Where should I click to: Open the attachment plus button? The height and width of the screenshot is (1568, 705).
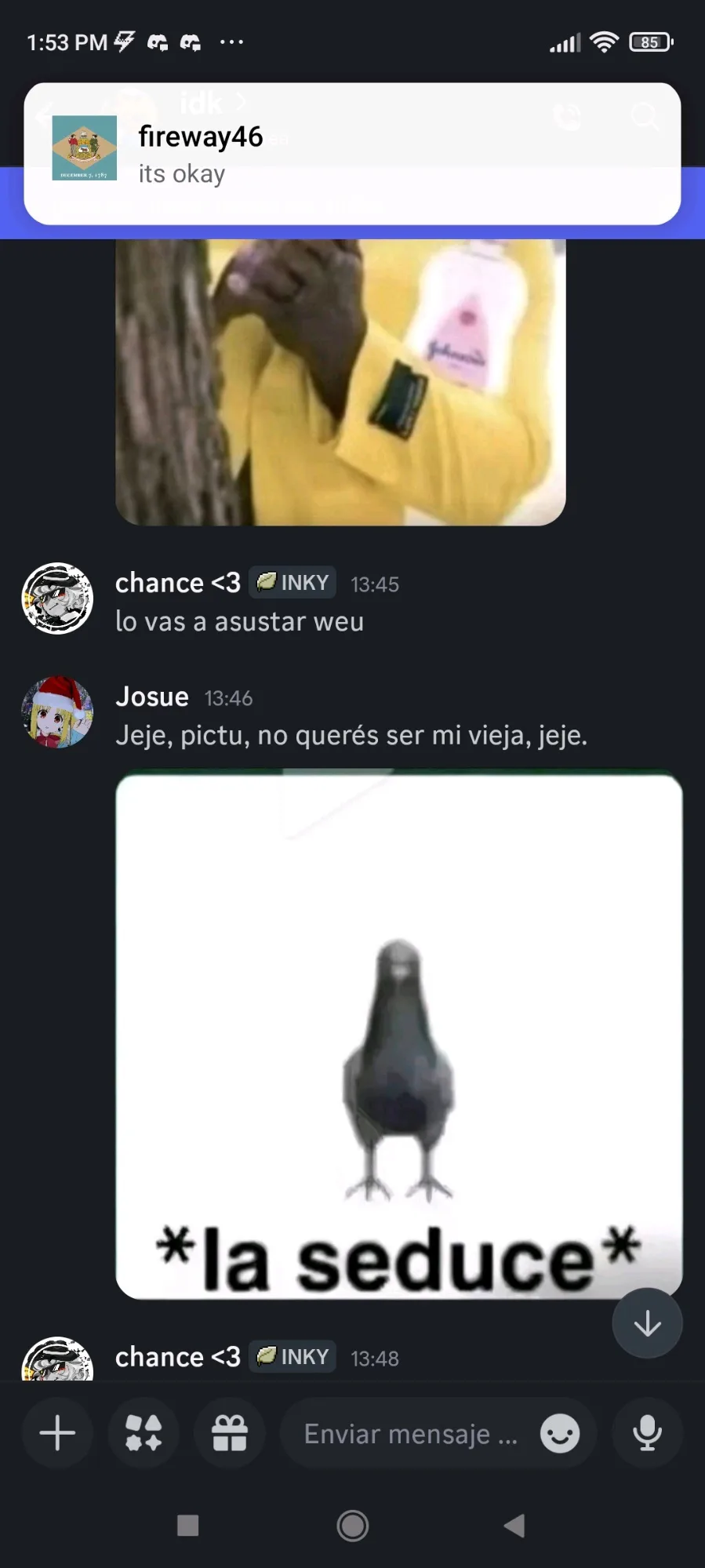[57, 1433]
